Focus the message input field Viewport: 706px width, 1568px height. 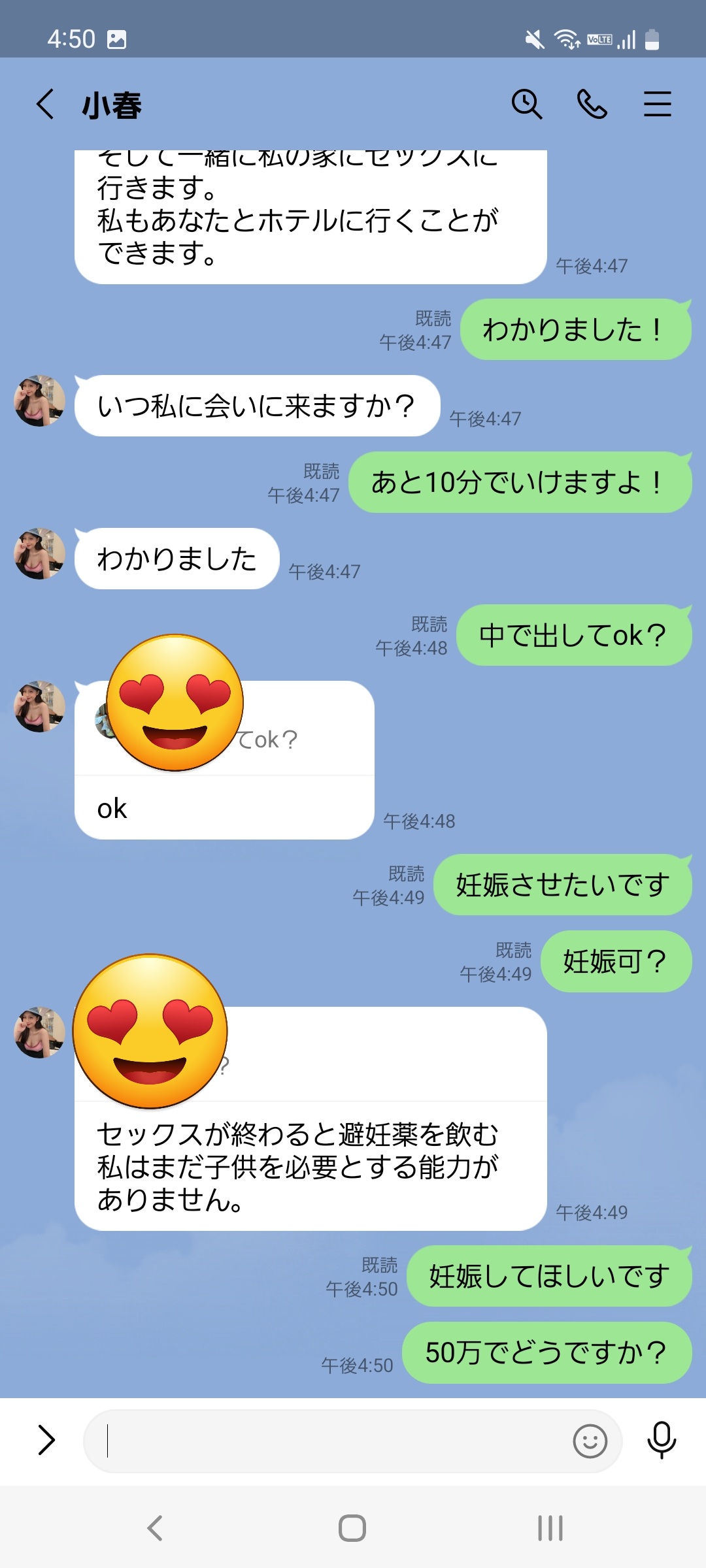[327, 1441]
